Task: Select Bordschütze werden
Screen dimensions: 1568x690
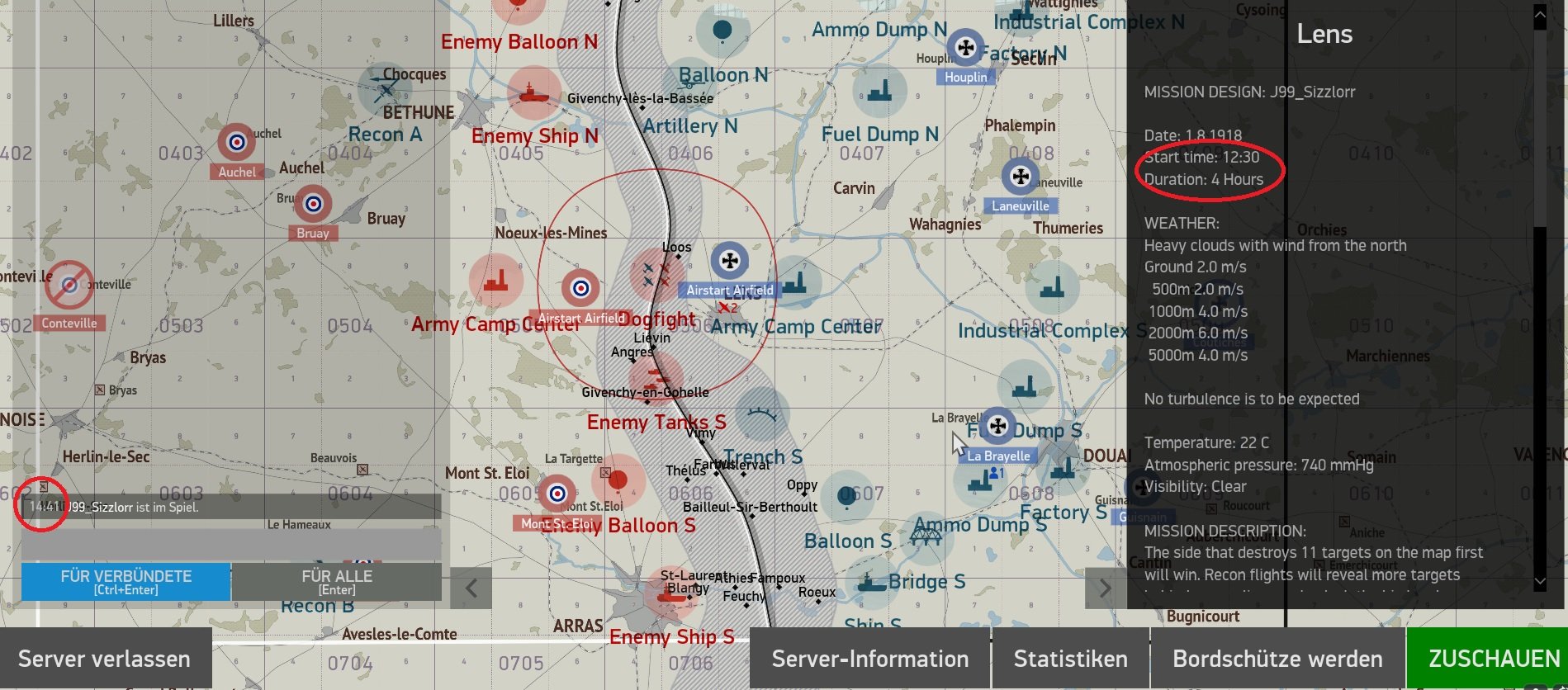Action: [1277, 659]
